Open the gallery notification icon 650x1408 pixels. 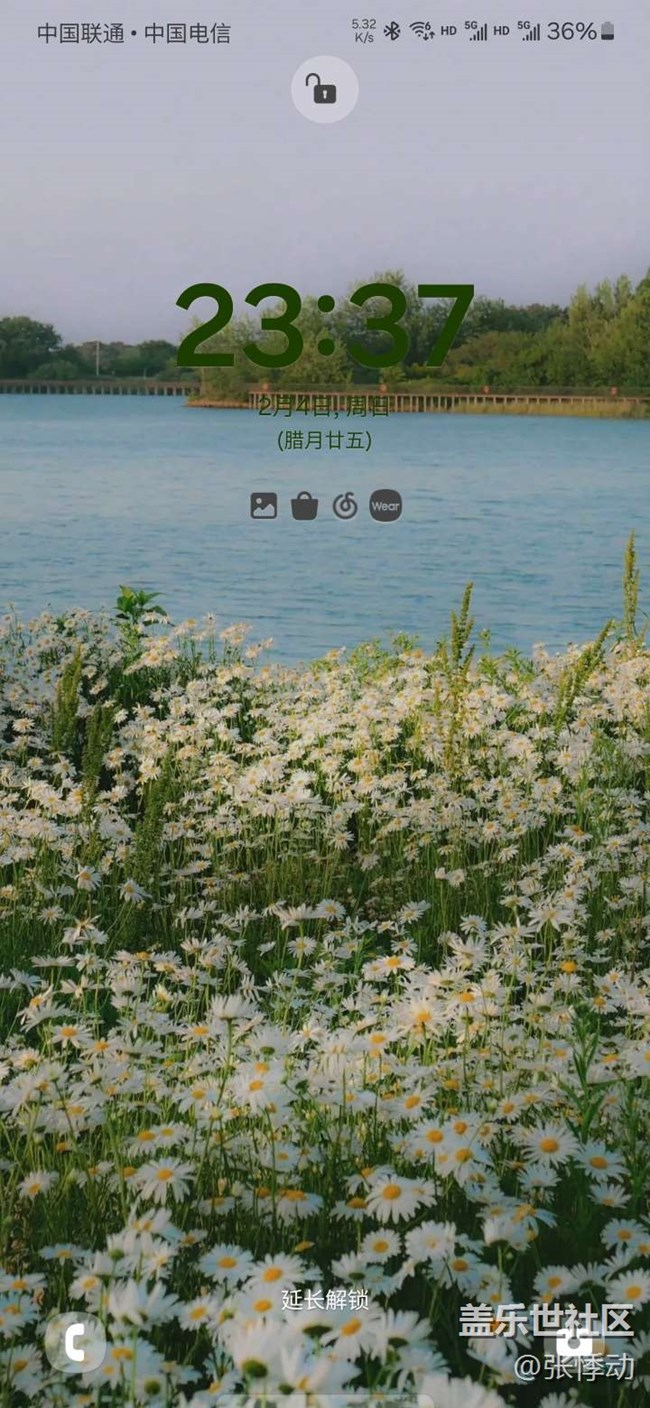pos(264,506)
